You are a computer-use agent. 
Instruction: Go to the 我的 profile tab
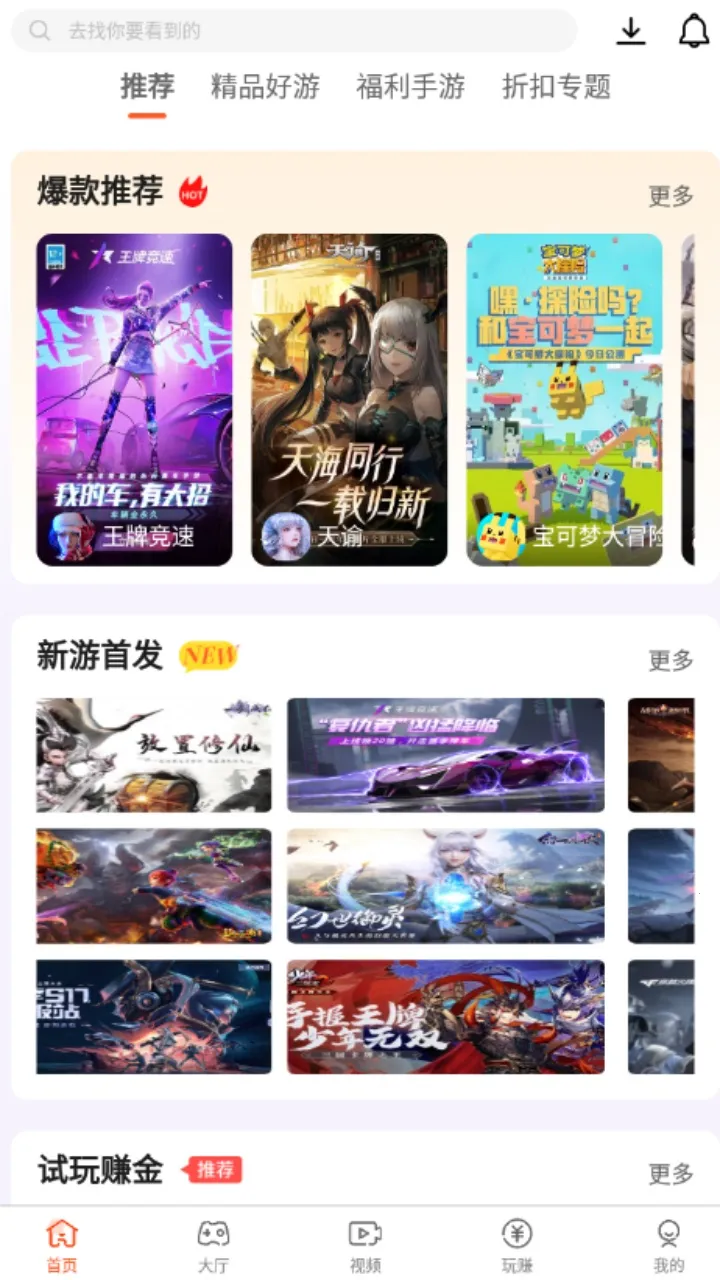pos(668,1245)
